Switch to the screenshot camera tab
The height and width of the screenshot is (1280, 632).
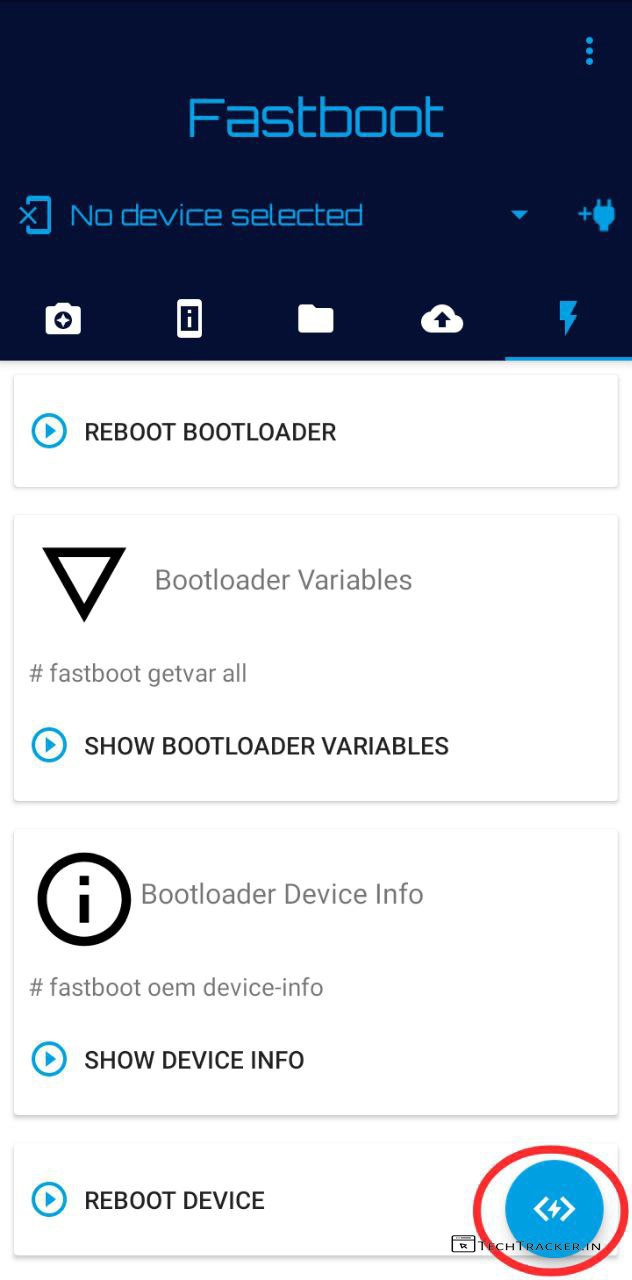63,319
